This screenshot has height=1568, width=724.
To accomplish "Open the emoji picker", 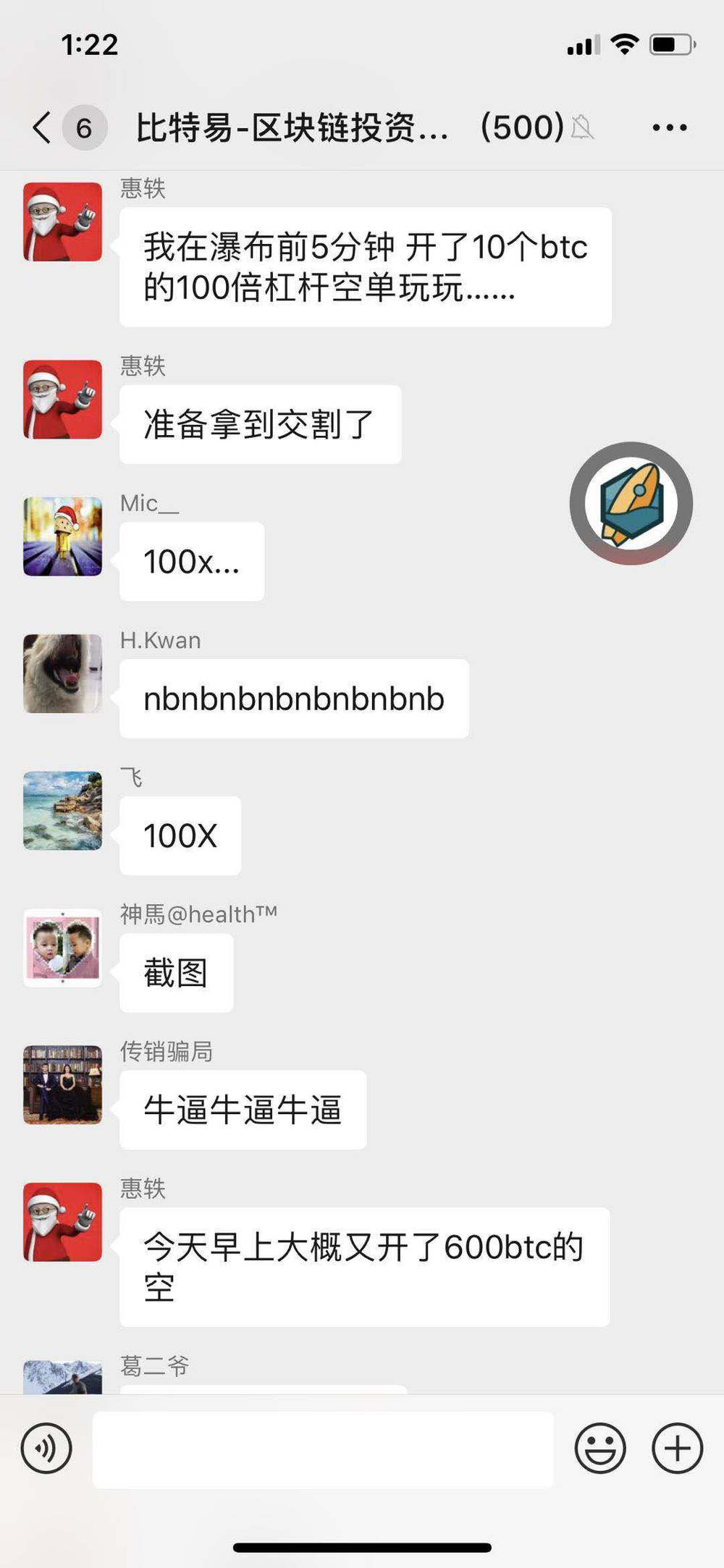I will pos(599,1449).
